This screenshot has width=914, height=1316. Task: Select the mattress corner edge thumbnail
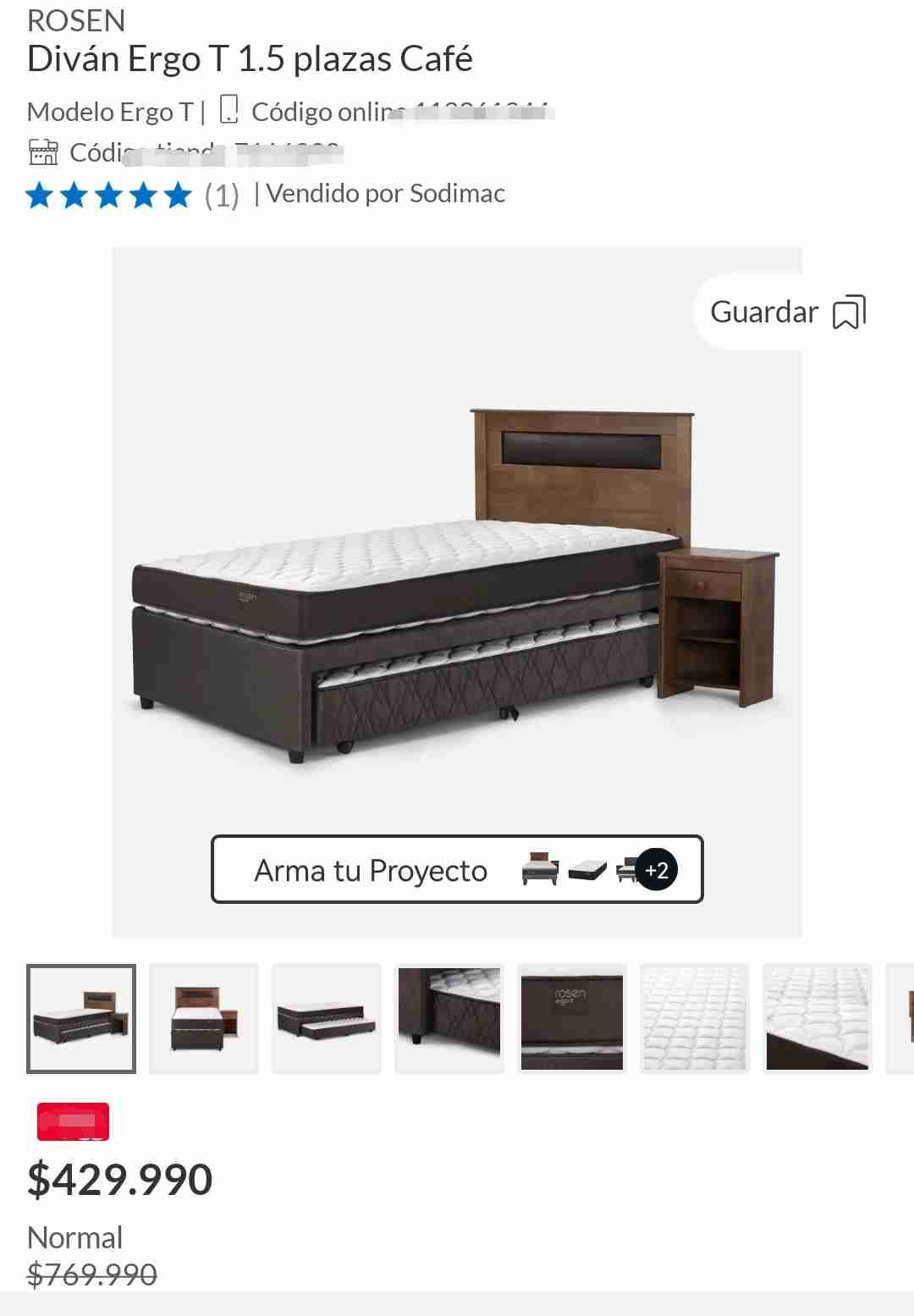point(818,1019)
